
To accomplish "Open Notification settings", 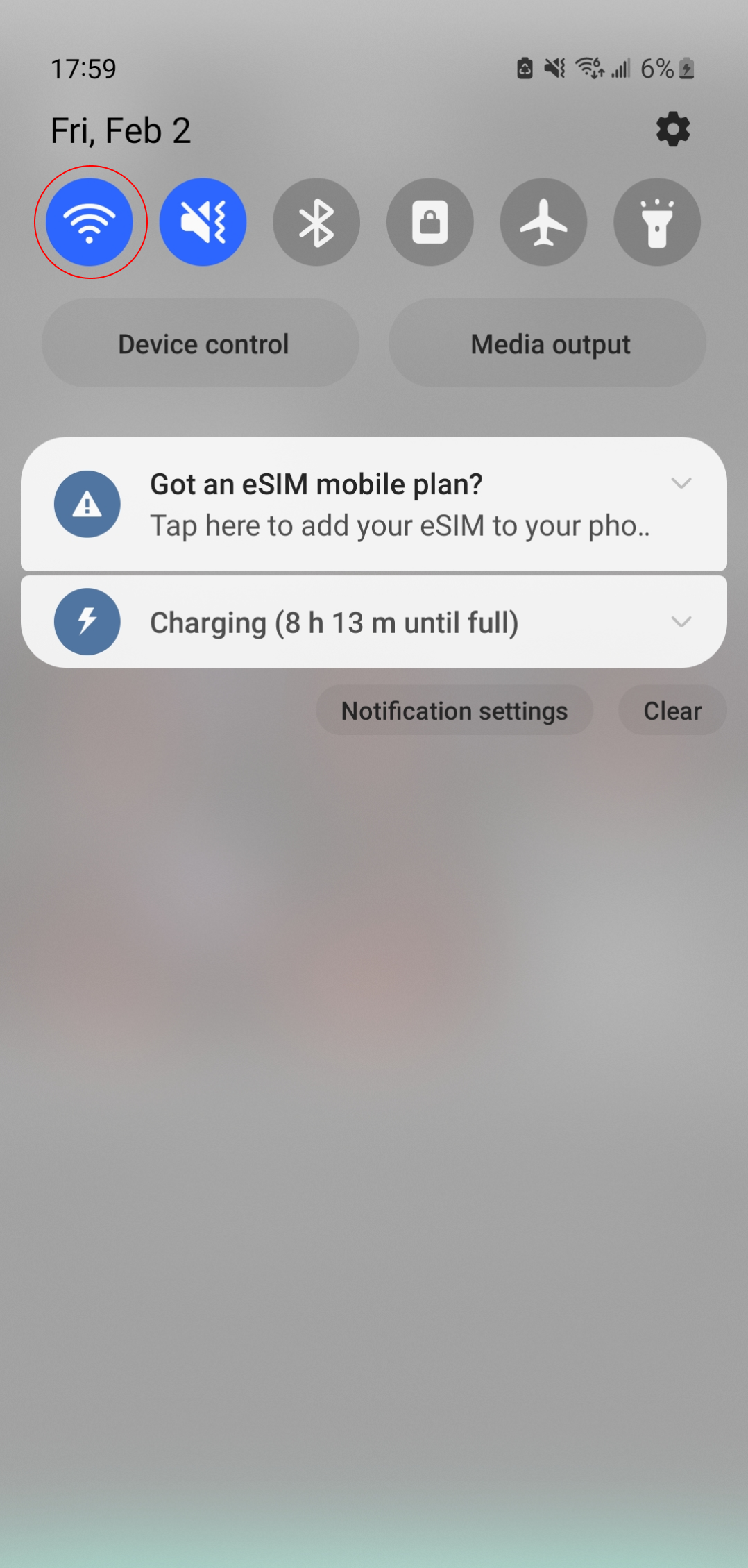I will point(454,711).
